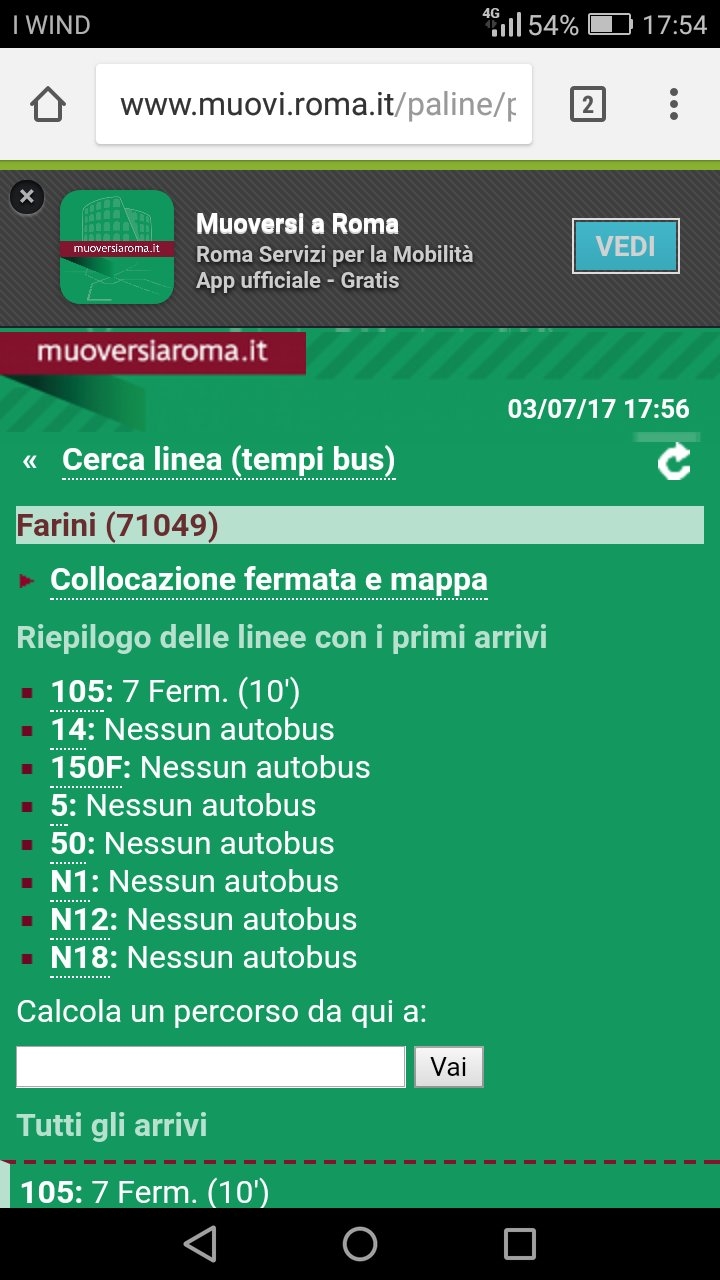720x1280 pixels.
Task: Open the Cerca linea (tempi bus) link
Action: [228, 460]
